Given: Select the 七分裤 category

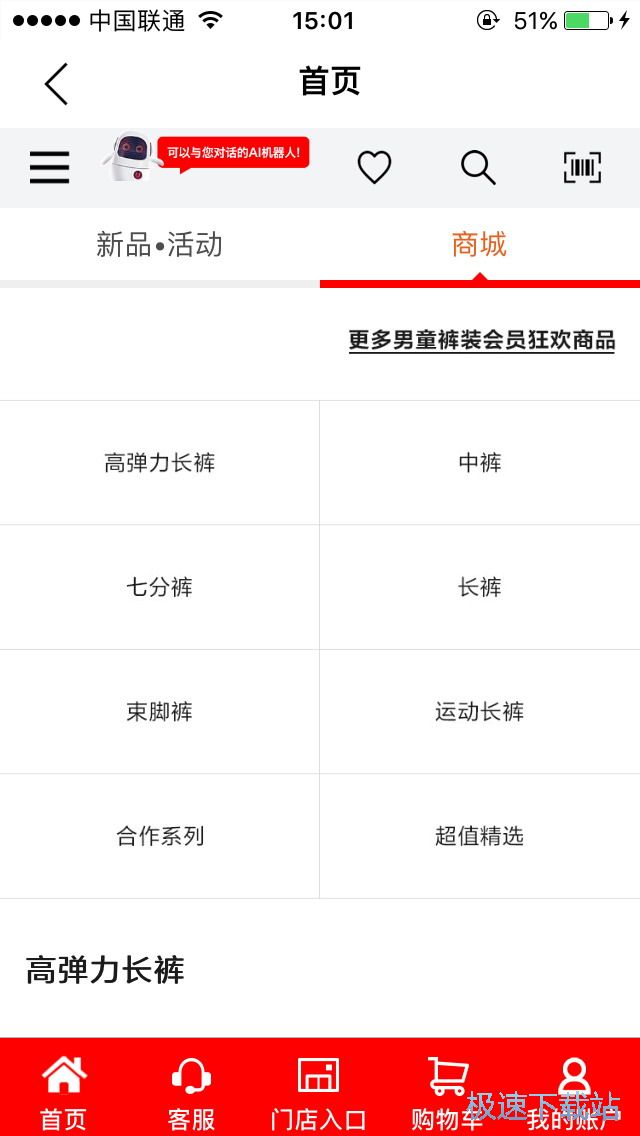Looking at the screenshot, I should 159,587.
